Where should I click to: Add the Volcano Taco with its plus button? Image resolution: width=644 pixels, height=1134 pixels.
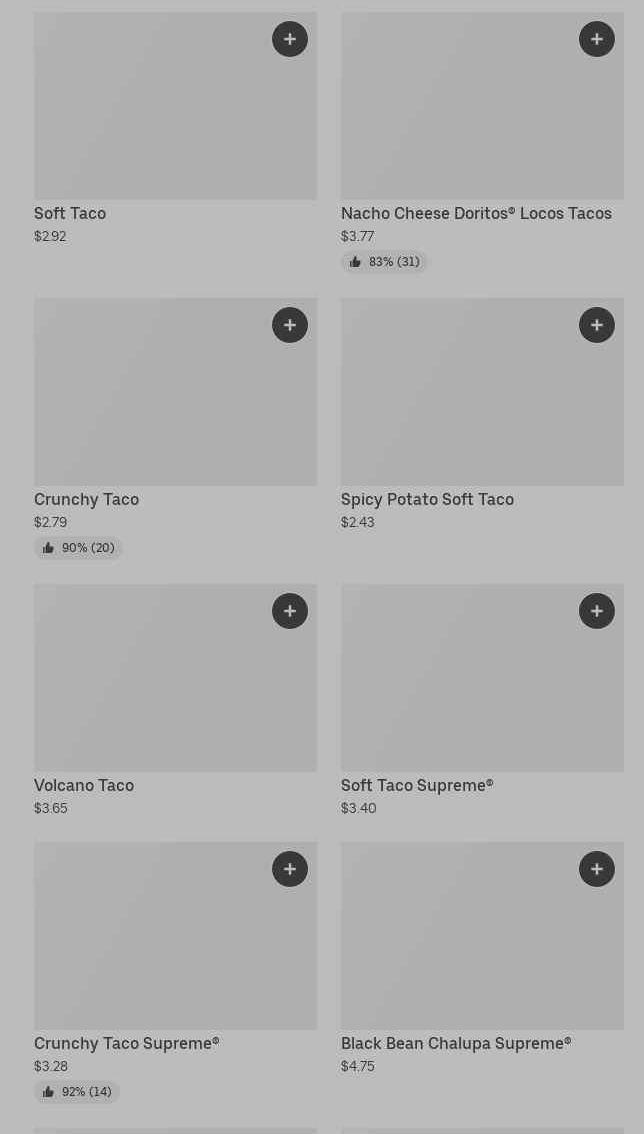[x=289, y=611]
